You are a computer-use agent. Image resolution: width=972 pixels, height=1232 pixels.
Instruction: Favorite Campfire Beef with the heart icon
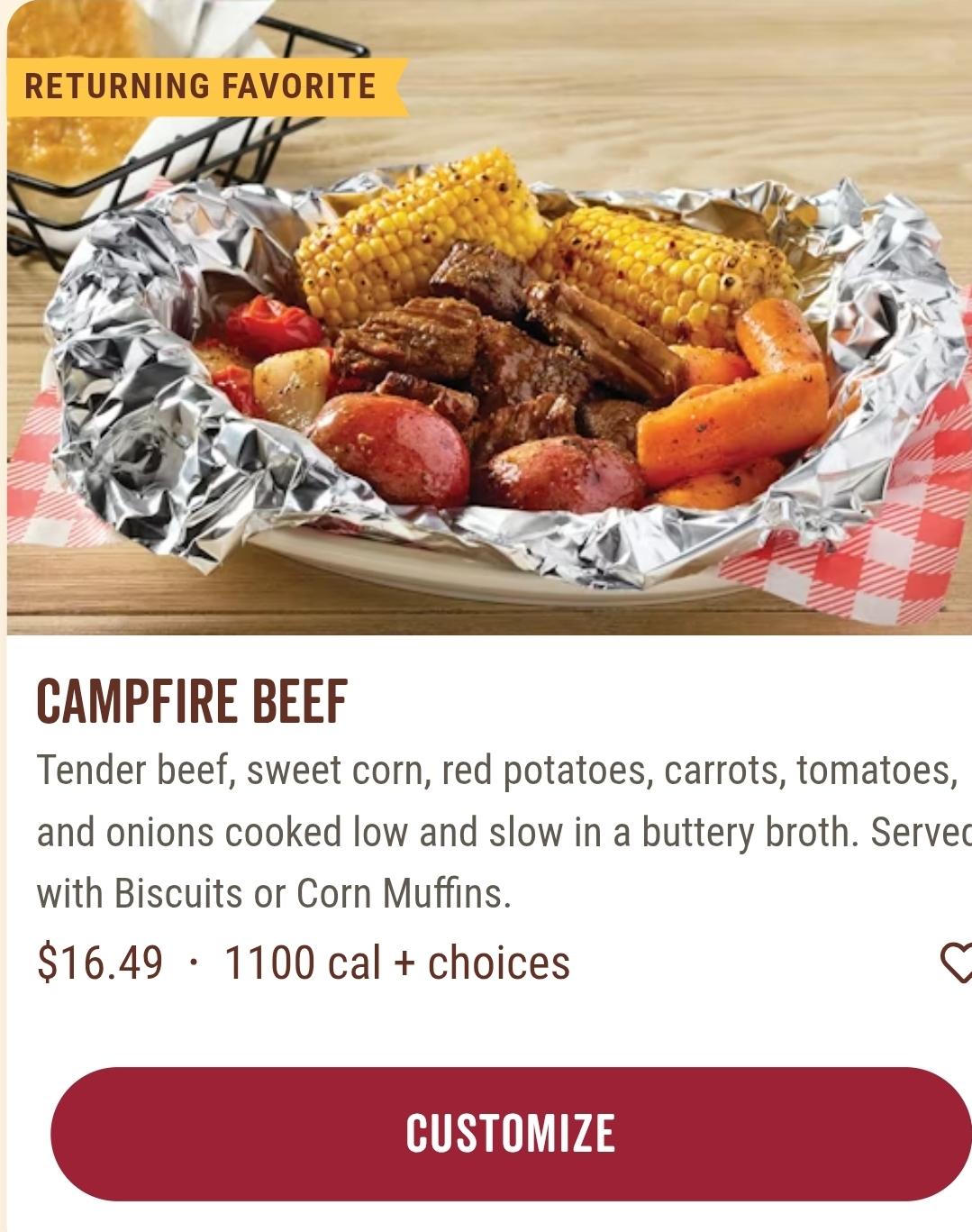pyautogui.click(x=956, y=962)
